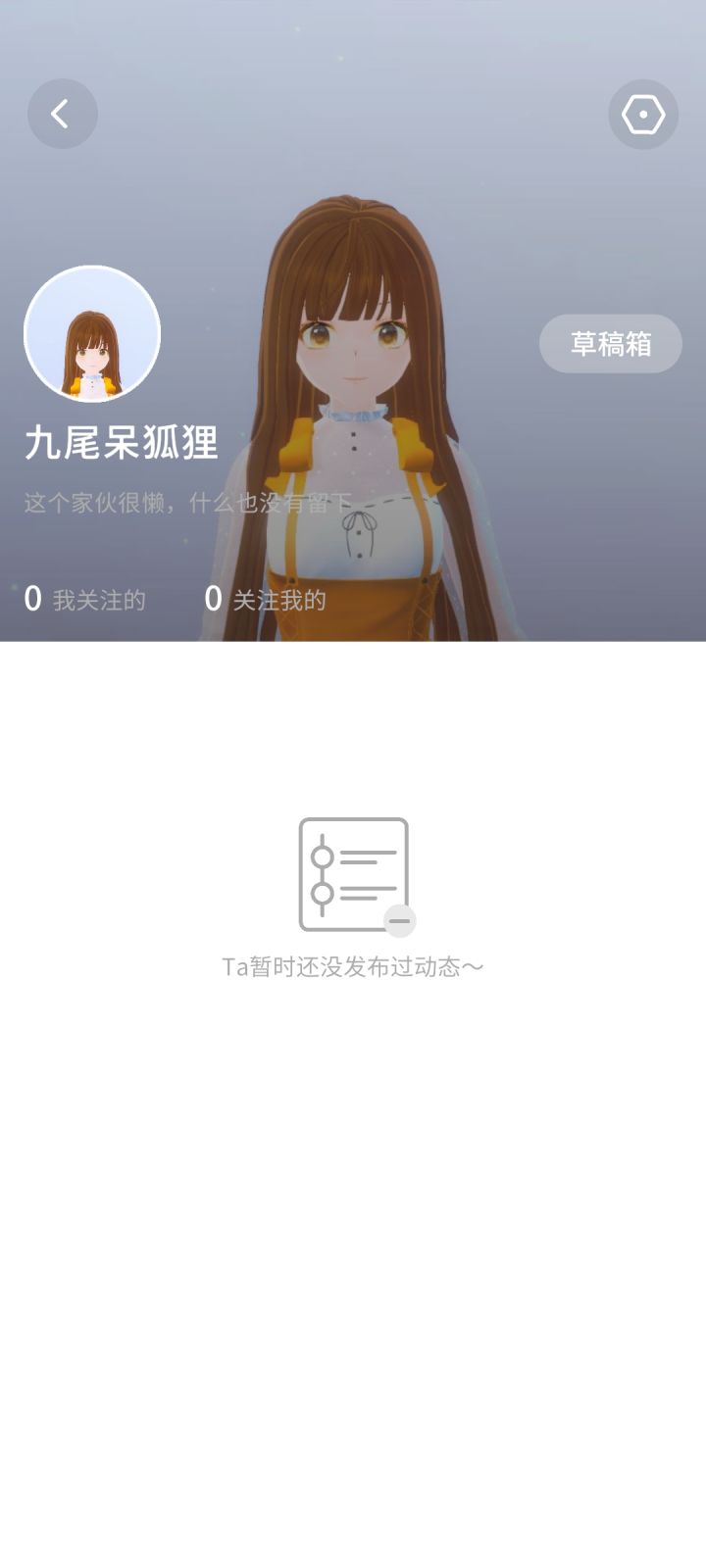Open the 草稿箱 drafts button
Viewport: 706px width, 1568px height.
pyautogui.click(x=610, y=343)
